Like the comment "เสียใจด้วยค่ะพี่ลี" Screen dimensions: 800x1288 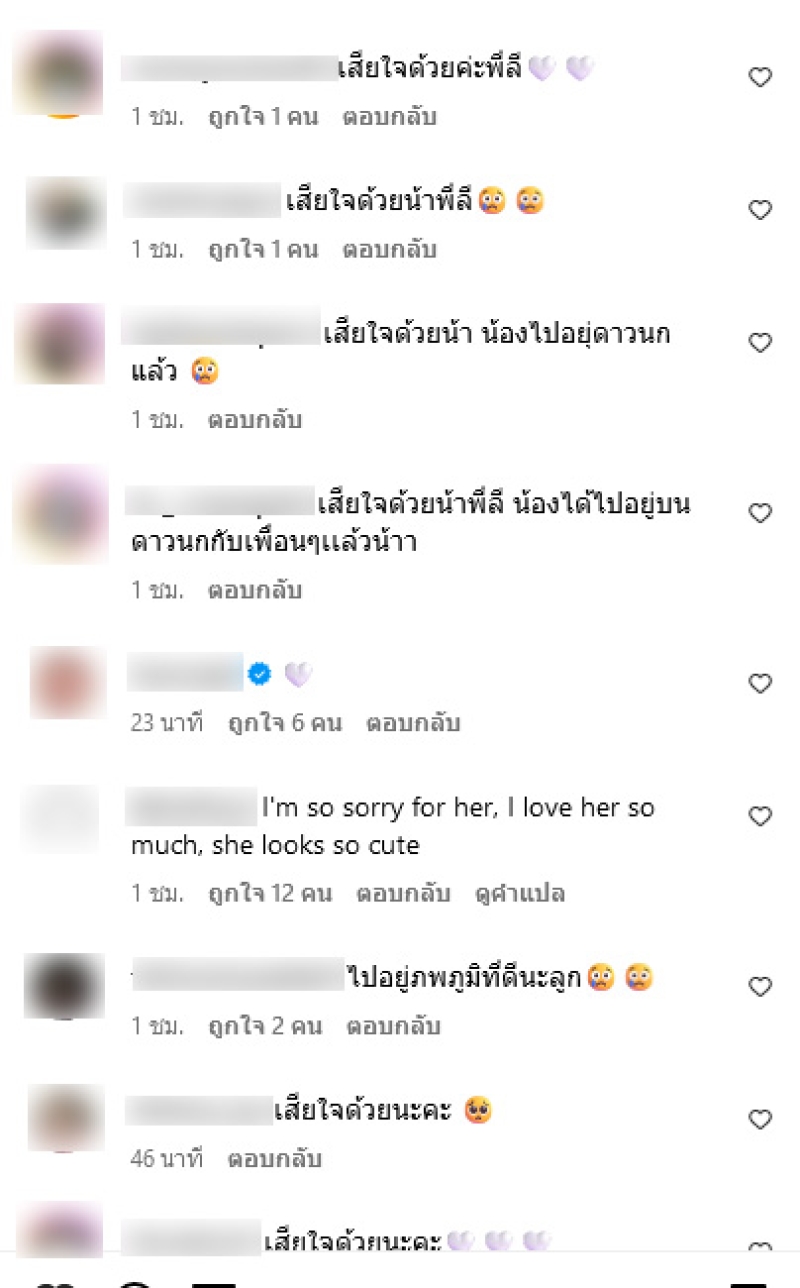tap(761, 77)
